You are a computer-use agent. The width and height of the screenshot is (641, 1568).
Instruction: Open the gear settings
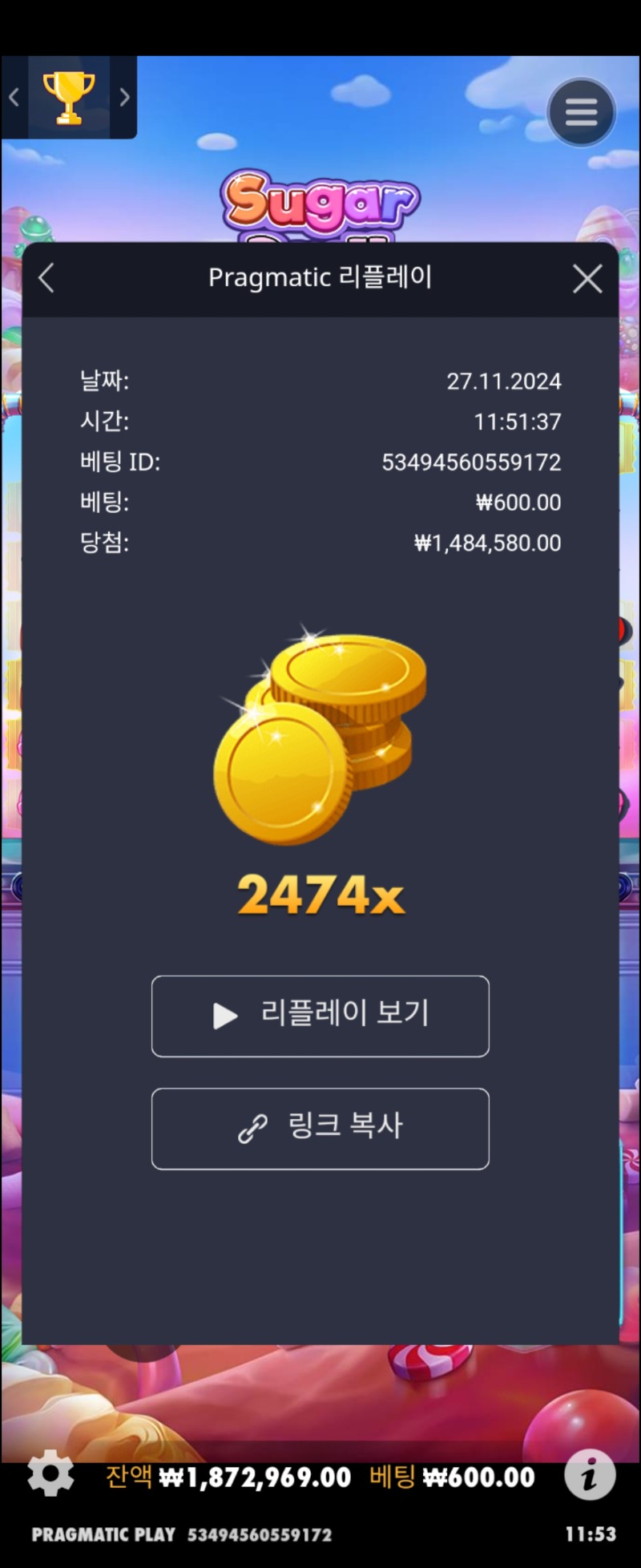click(50, 1473)
